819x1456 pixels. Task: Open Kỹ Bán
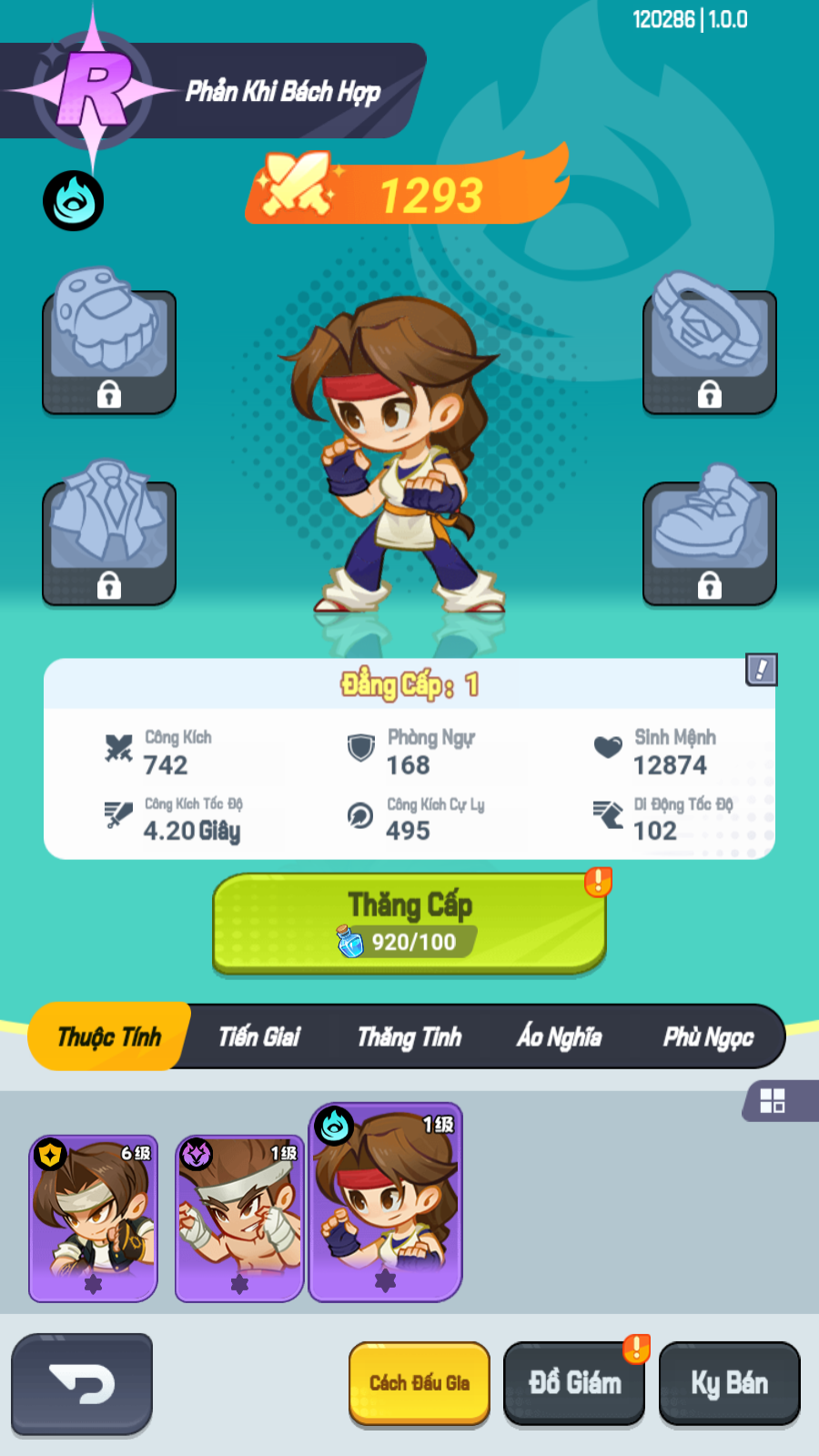point(729,1383)
